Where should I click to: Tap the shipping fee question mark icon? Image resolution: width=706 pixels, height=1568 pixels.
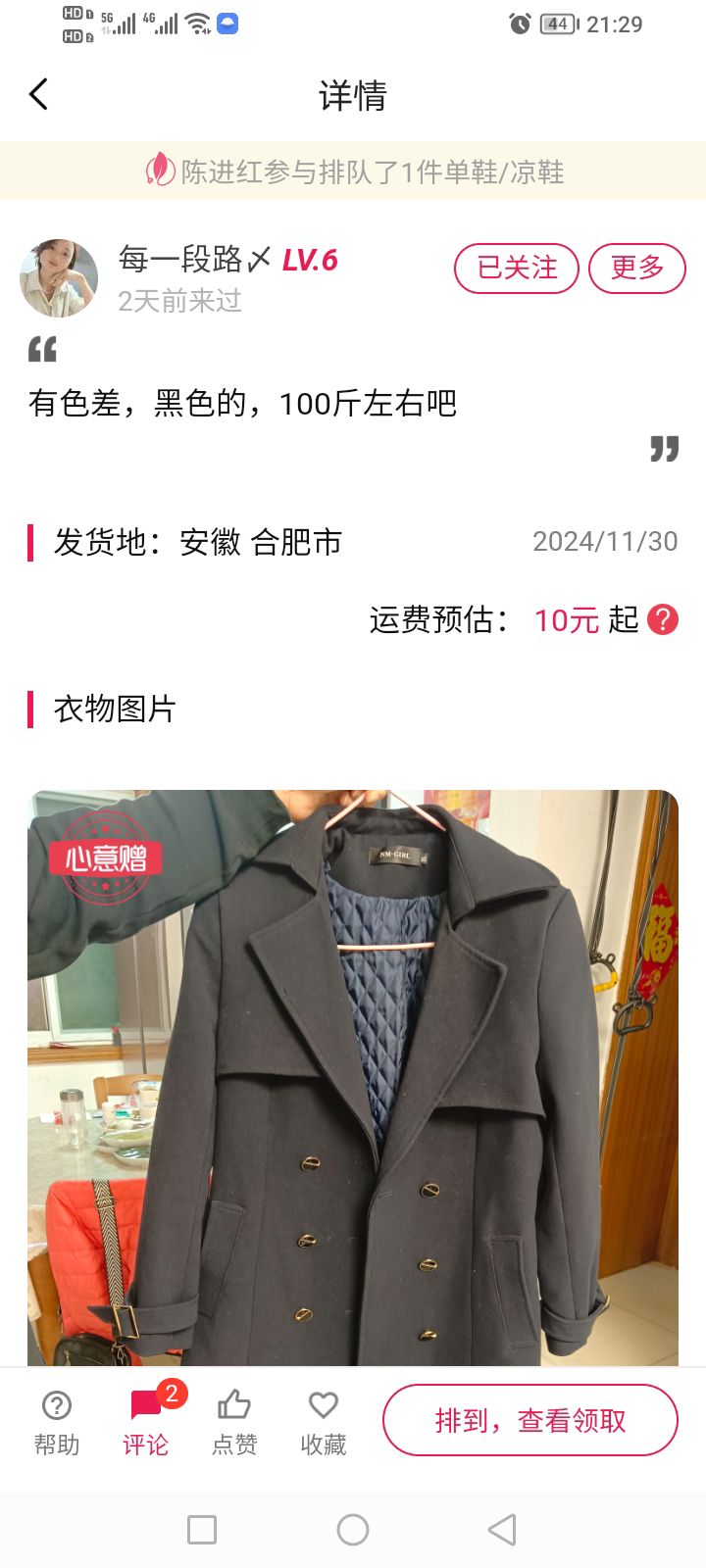[663, 619]
